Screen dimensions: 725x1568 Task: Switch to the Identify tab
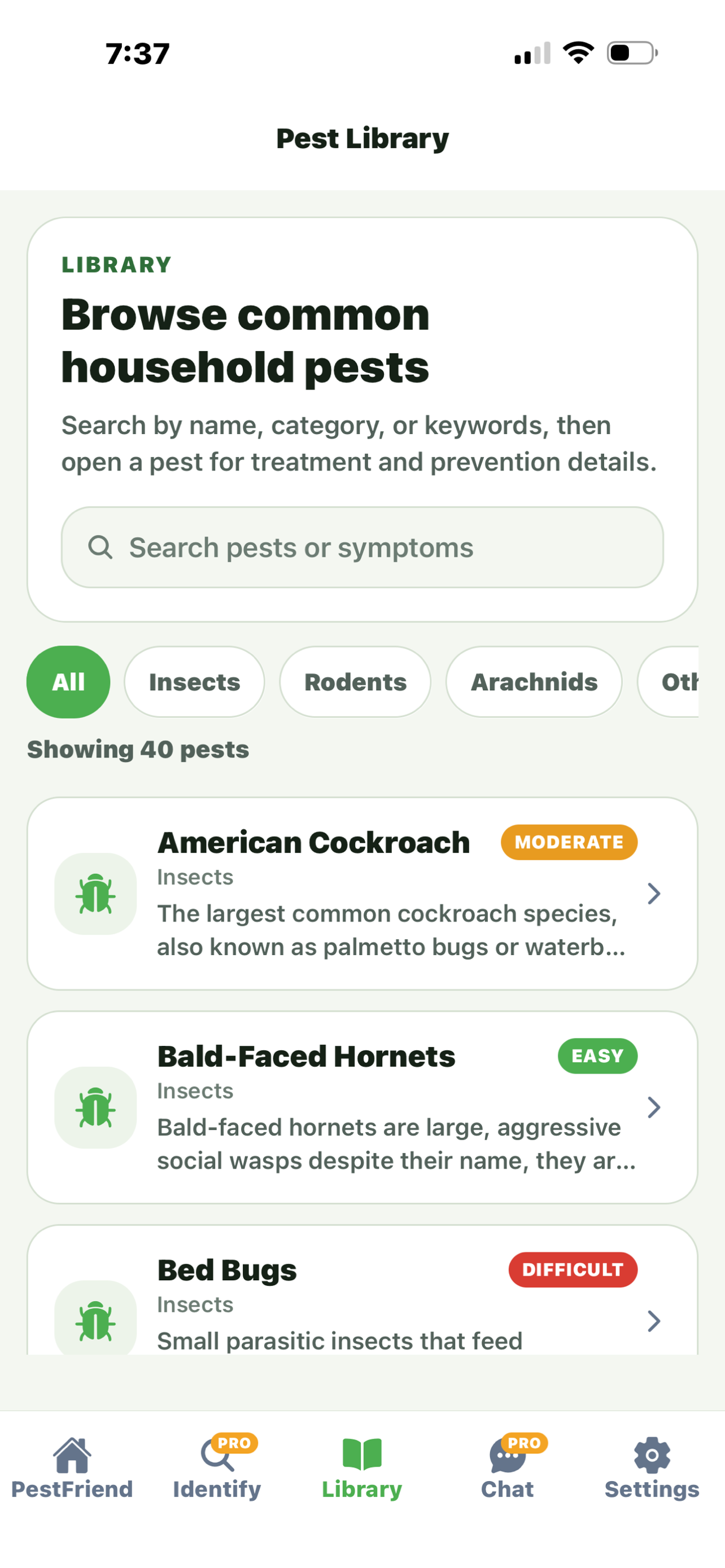click(x=217, y=1468)
